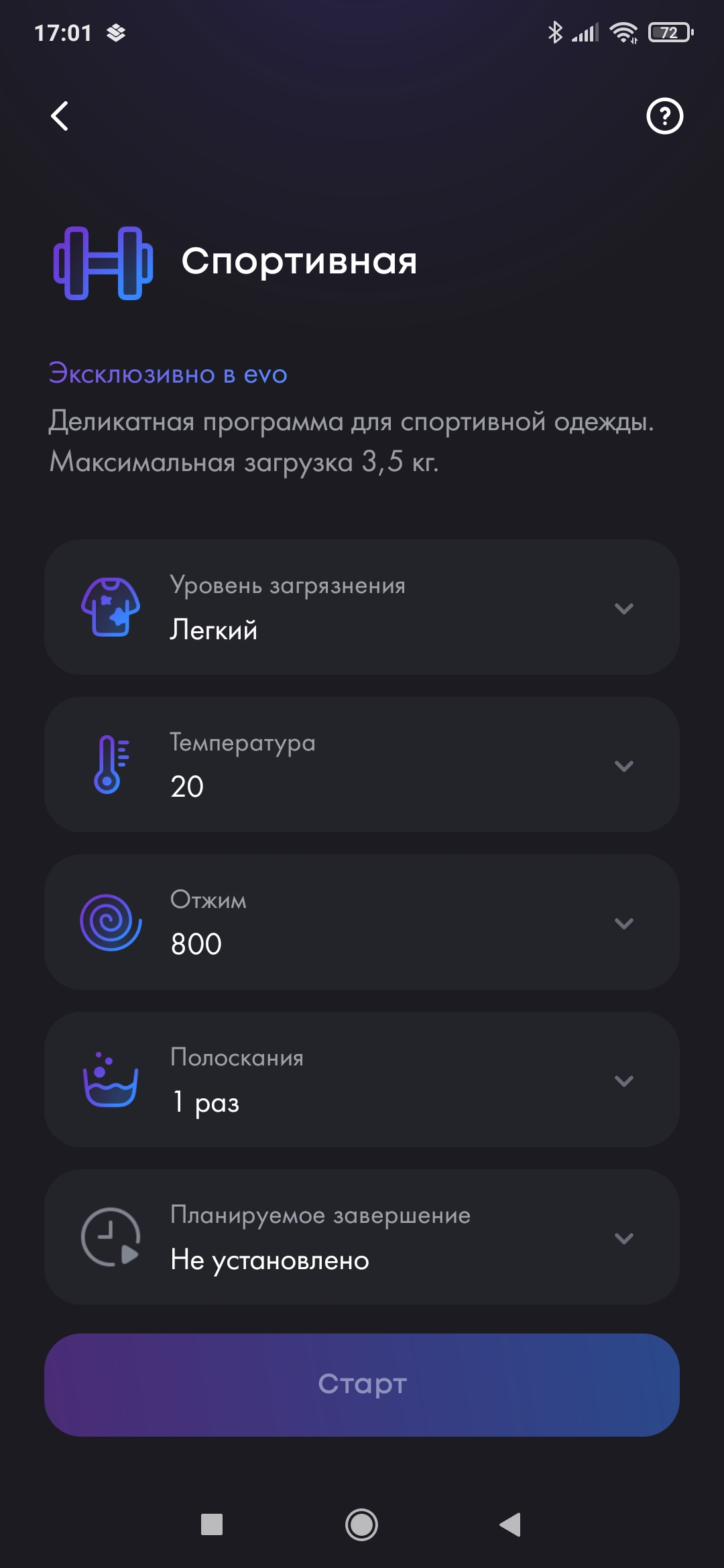Open the Отжим spin speed selector
Viewport: 724px width, 1568px height.
362,922
